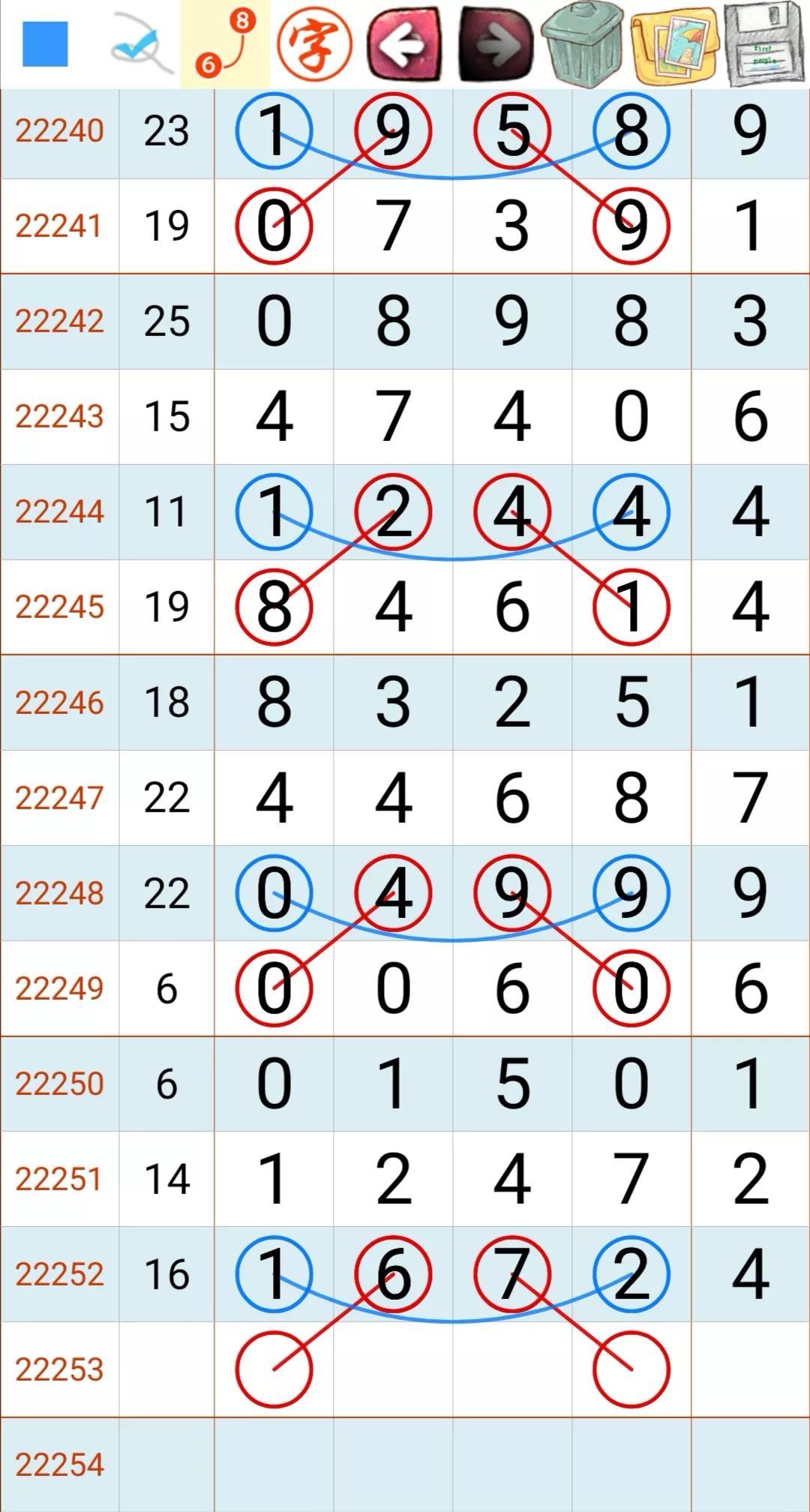Clear markings with the trash can

(583, 43)
